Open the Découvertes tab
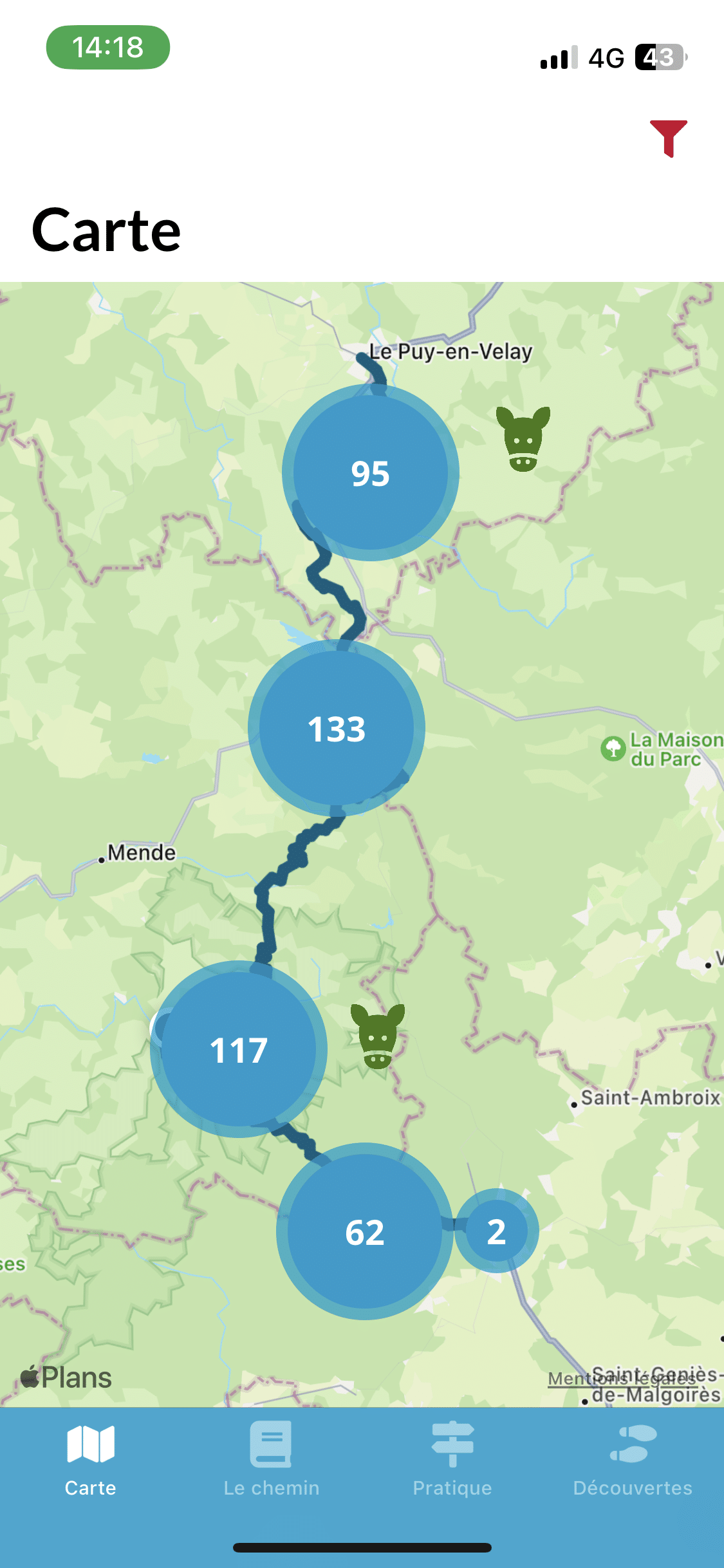This screenshot has height=1568, width=724. pyautogui.click(x=633, y=1460)
